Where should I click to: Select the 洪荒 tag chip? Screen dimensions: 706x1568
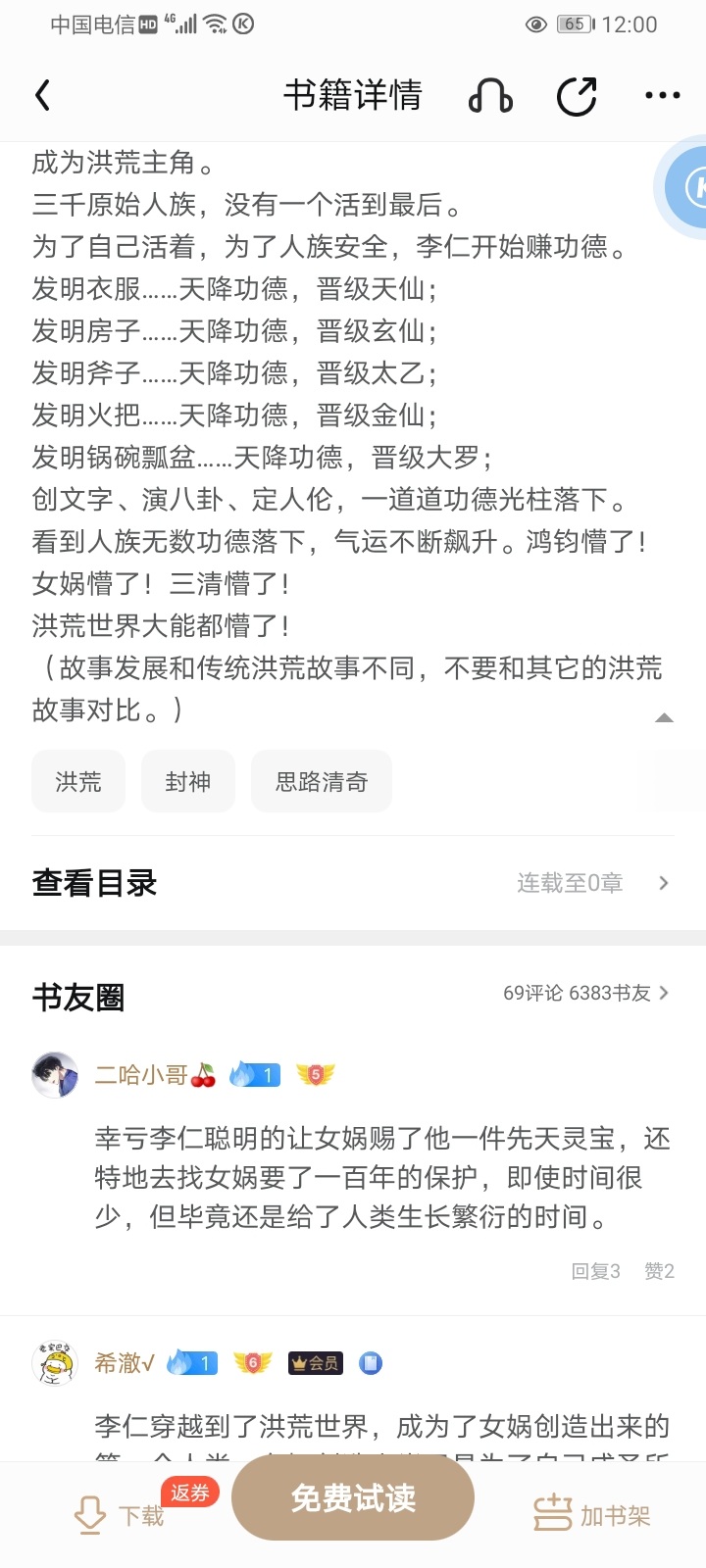point(78,781)
